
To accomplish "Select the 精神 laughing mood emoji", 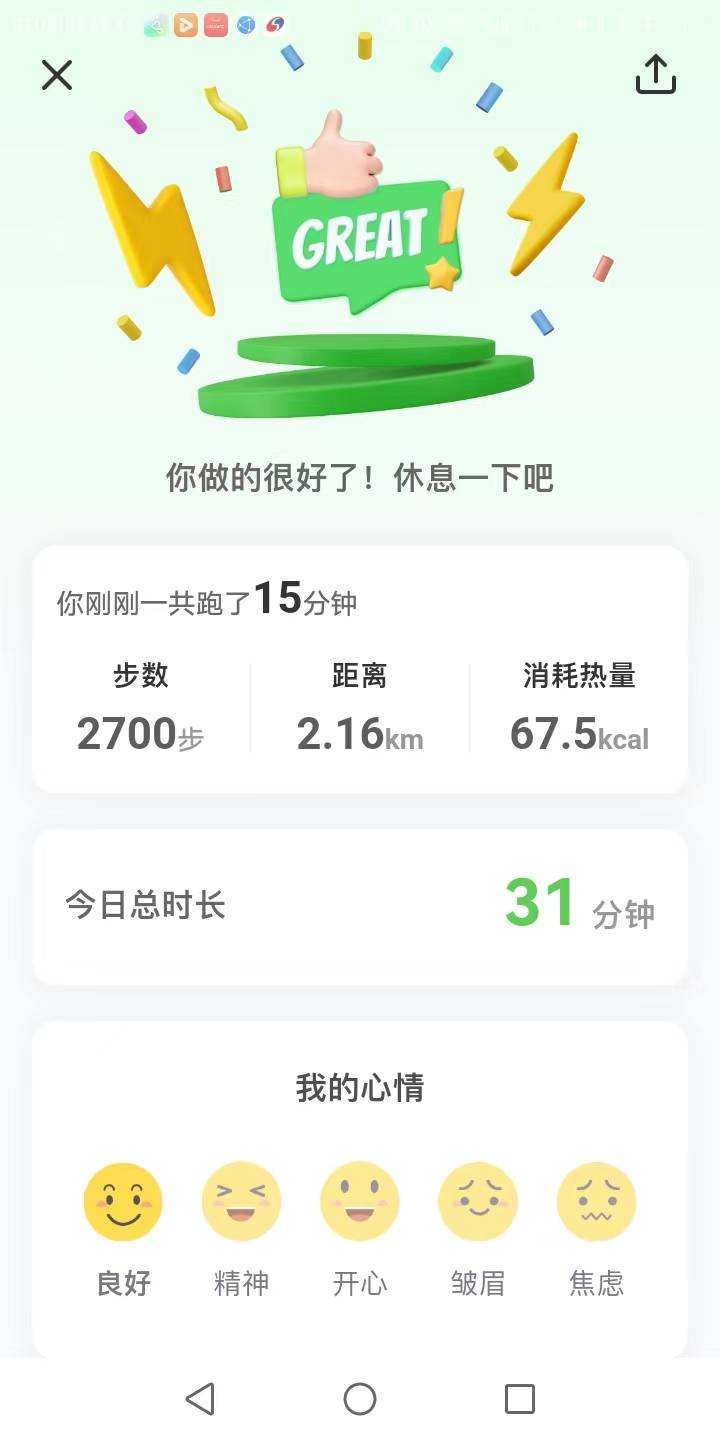I will [241, 1201].
